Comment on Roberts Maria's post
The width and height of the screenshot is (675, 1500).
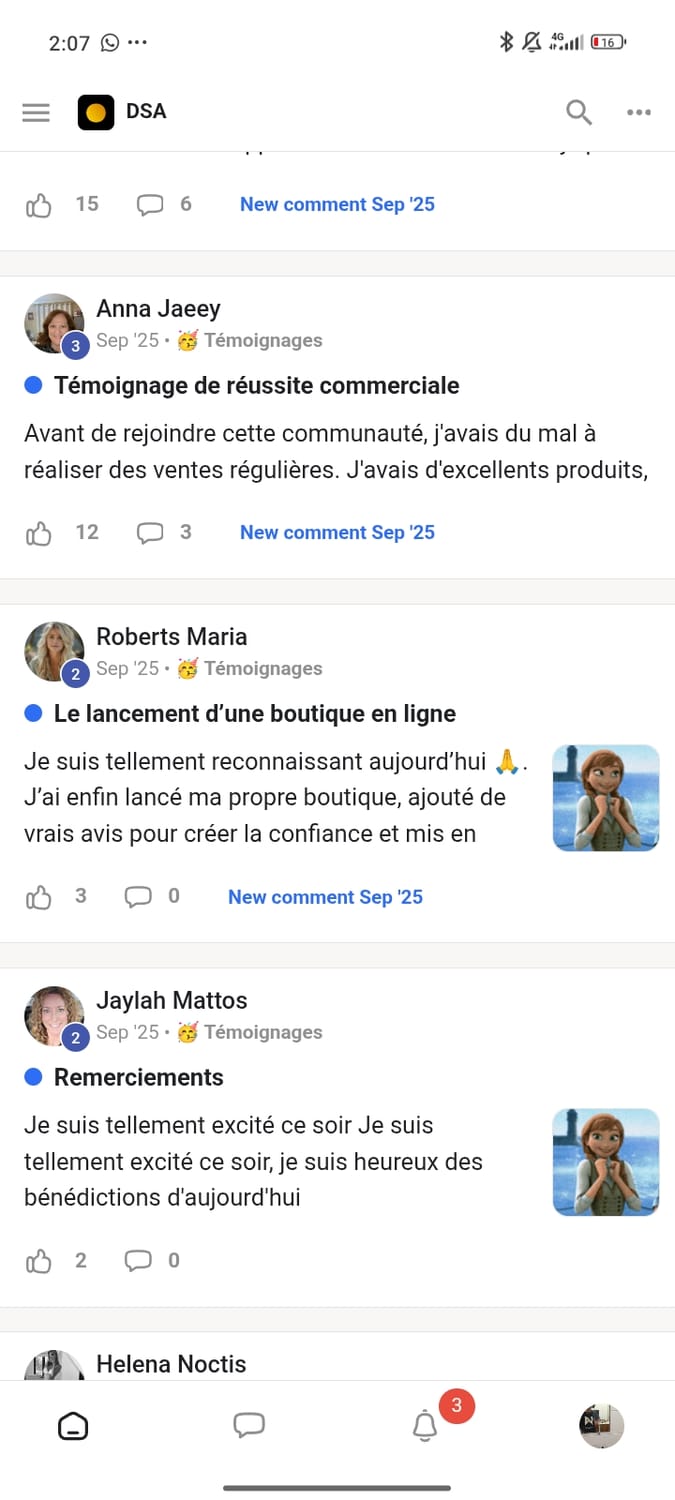coord(138,897)
